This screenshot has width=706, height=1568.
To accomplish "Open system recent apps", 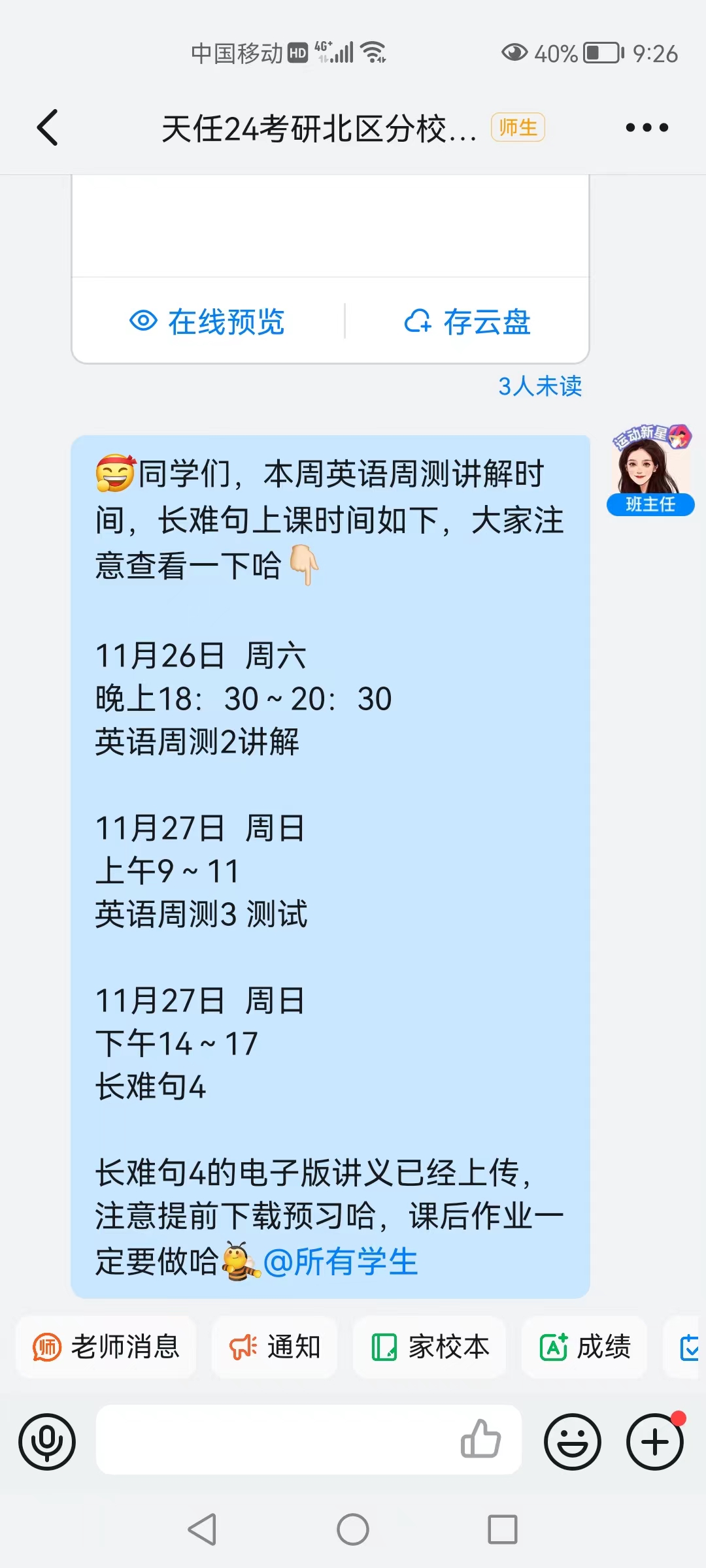I will (x=503, y=1529).
